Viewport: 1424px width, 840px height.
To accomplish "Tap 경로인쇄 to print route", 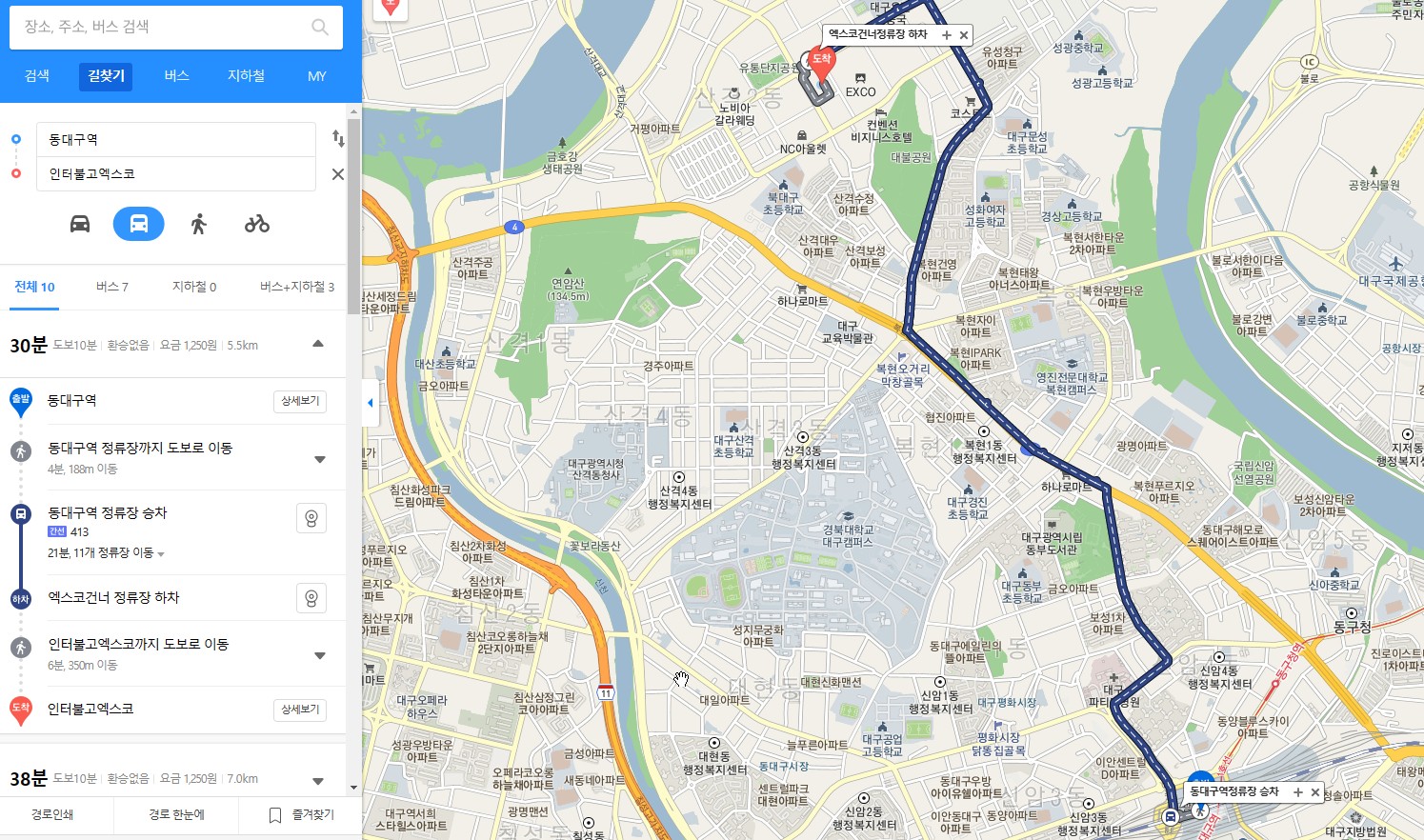I will (x=52, y=815).
